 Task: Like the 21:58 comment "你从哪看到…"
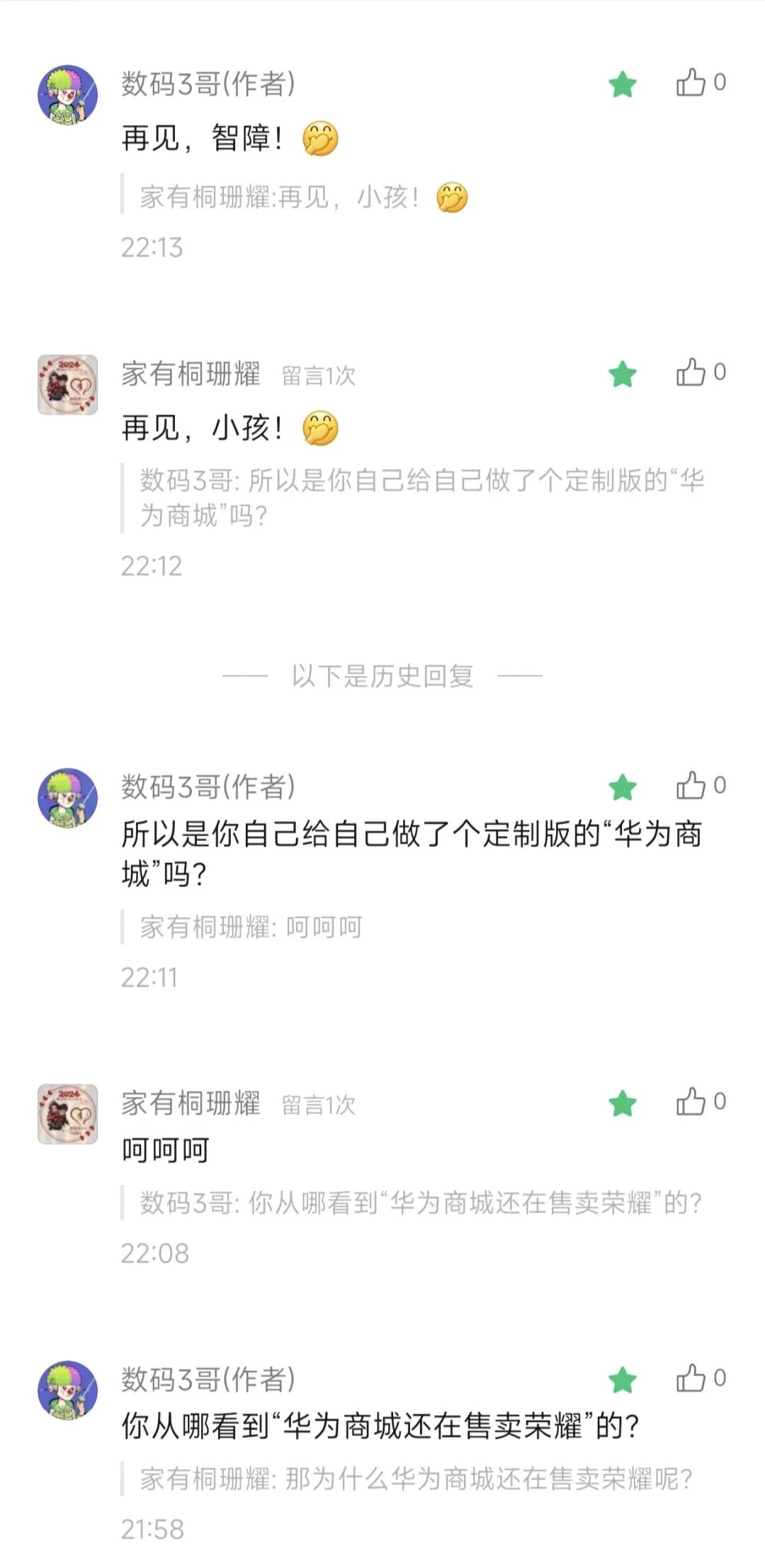click(x=691, y=1378)
